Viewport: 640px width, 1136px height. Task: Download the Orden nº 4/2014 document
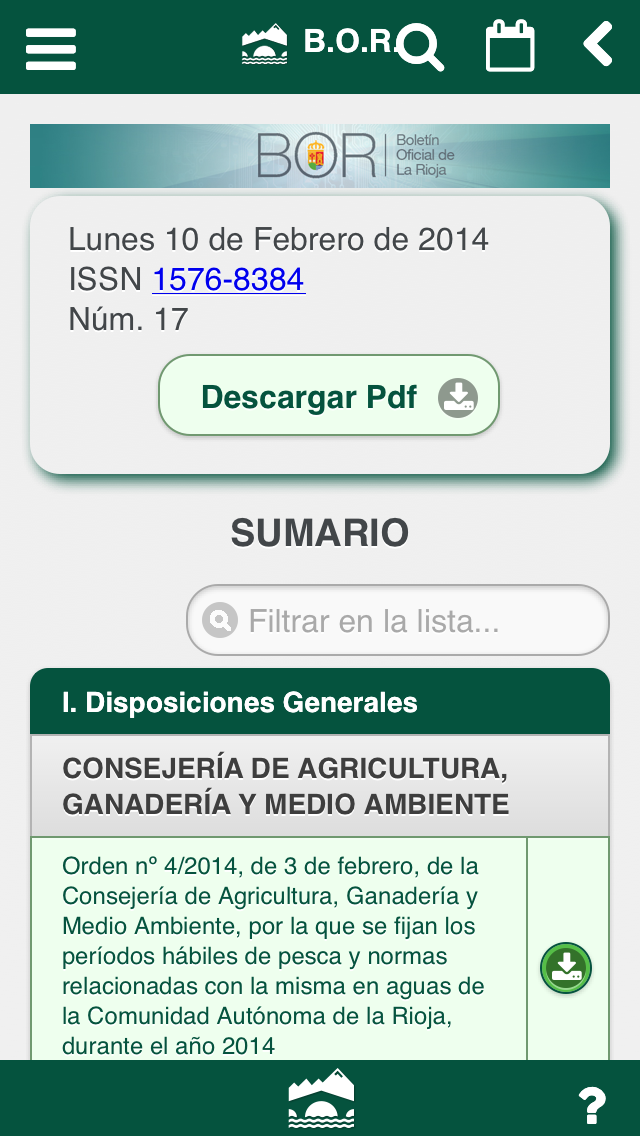coord(566,967)
